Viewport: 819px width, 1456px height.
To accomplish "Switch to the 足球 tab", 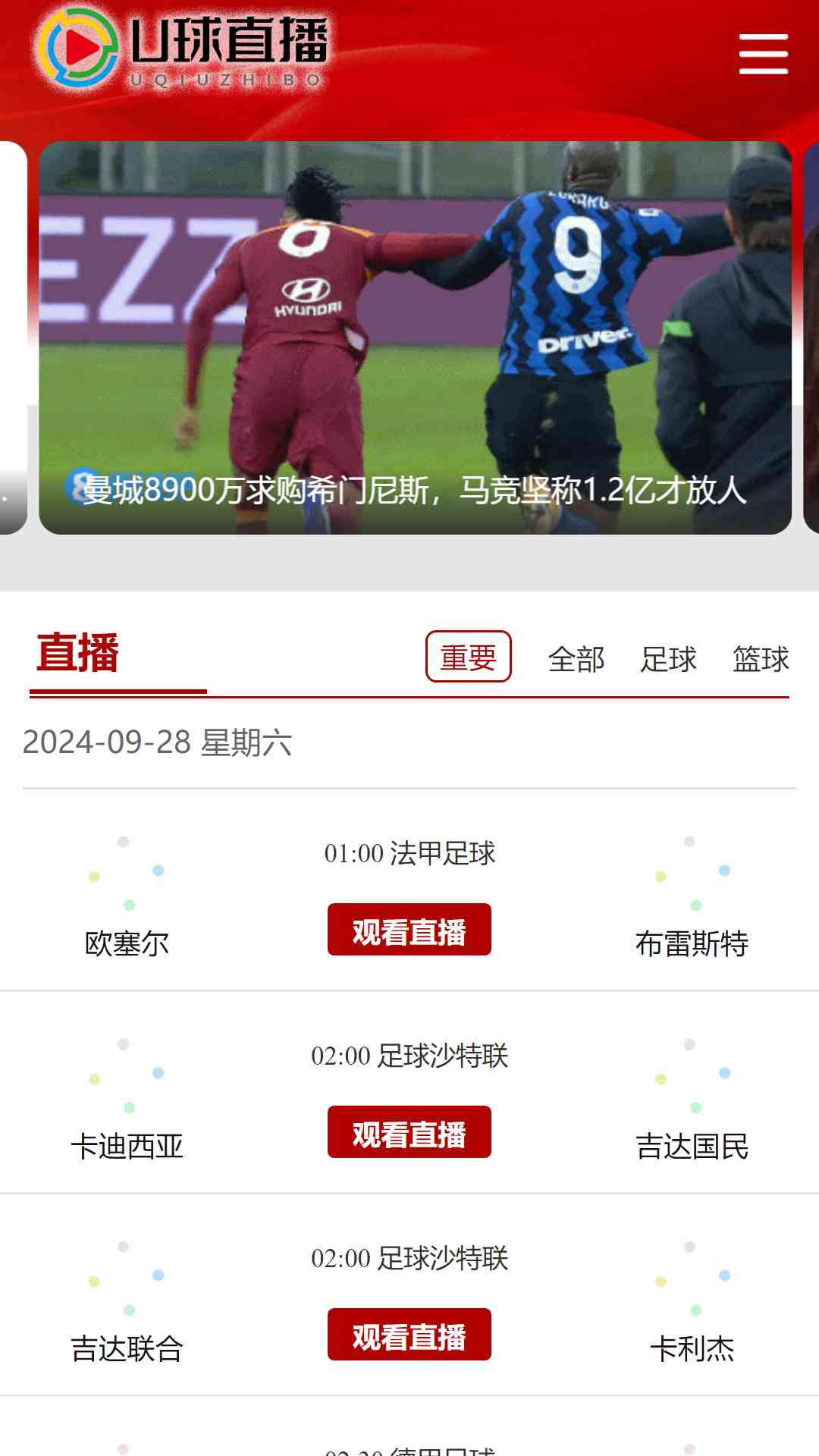I will pos(668,659).
